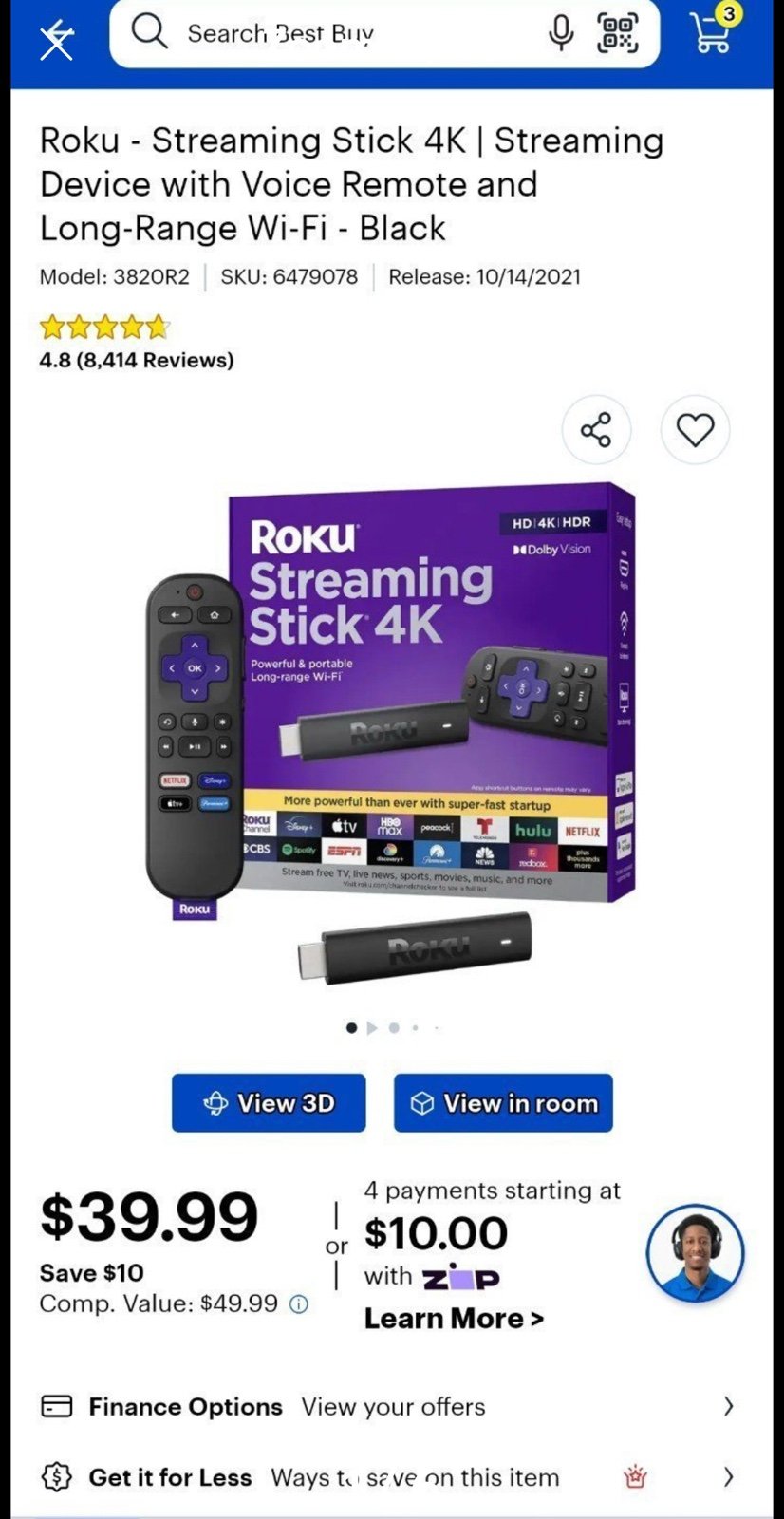
Task: Open chat with the support agent
Action: 695,1253
